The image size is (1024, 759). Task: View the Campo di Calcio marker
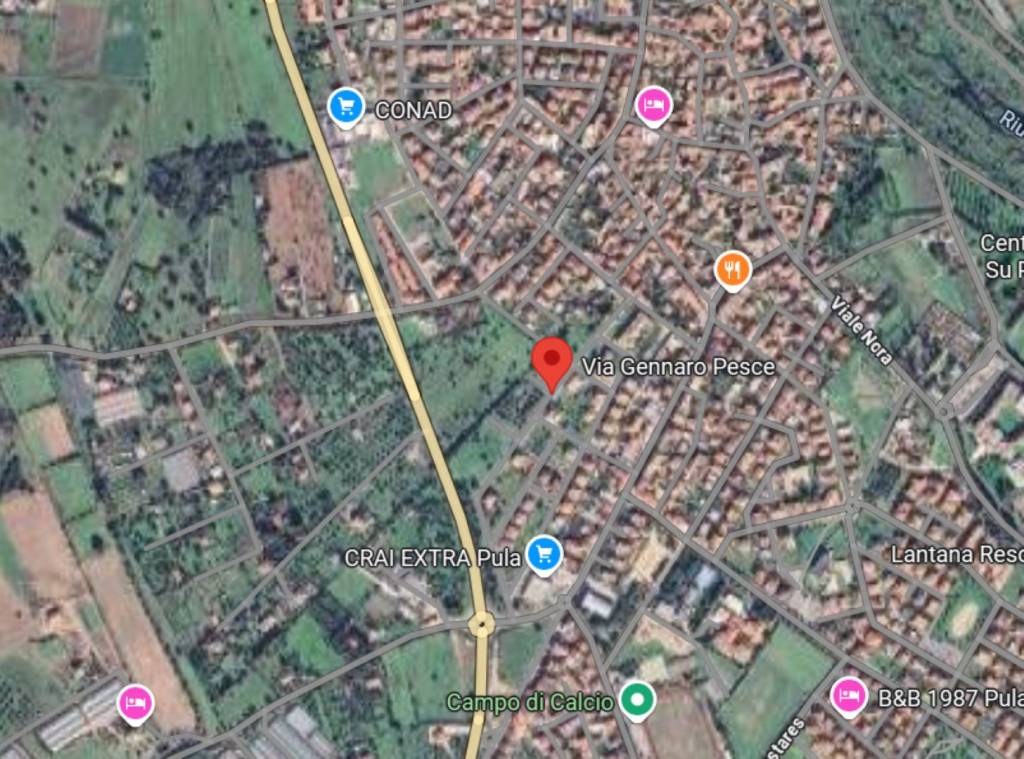pos(635,700)
